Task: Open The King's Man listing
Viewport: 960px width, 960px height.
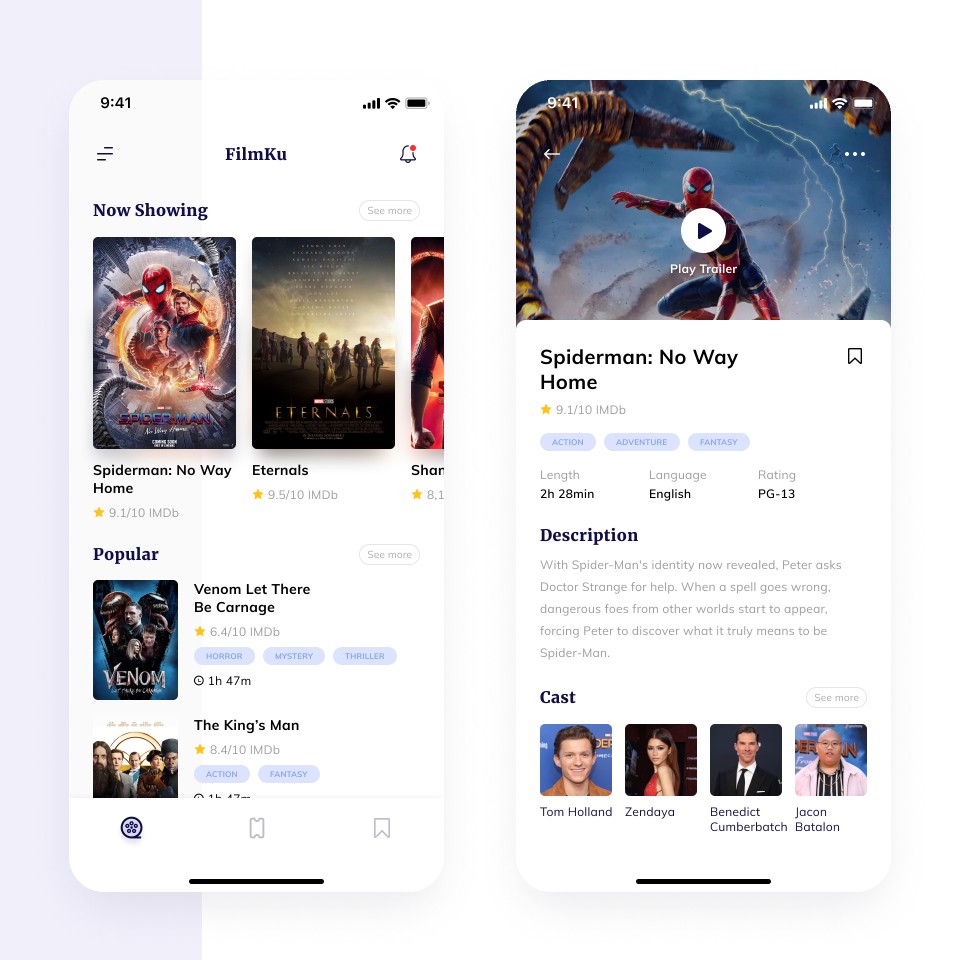Action: (246, 725)
